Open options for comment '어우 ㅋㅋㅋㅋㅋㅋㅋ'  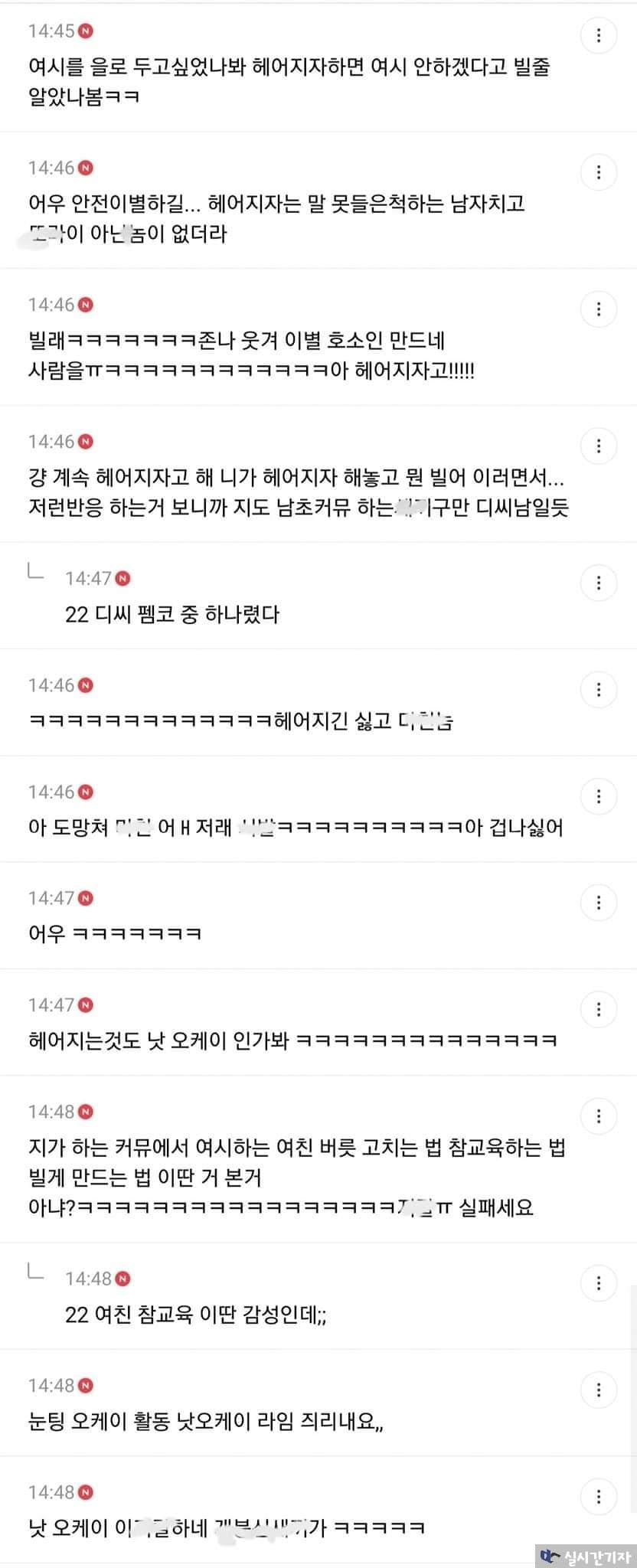pyautogui.click(x=598, y=903)
